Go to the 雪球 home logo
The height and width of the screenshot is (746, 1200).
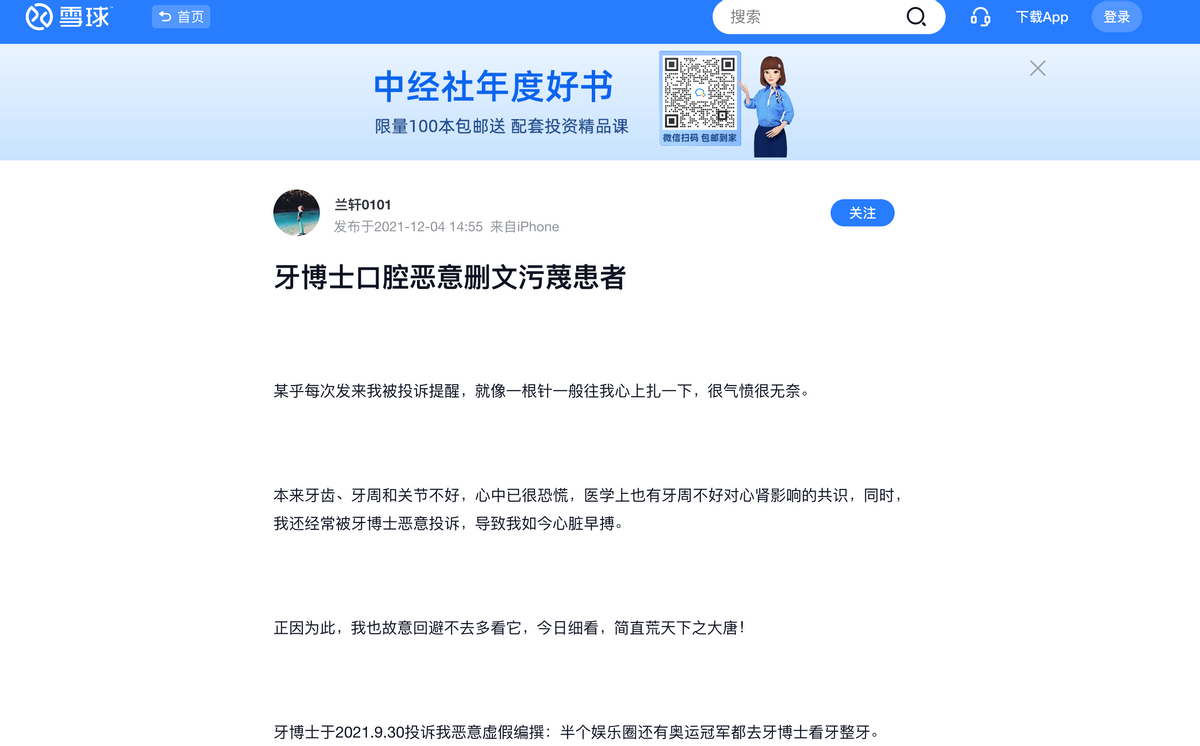(x=68, y=17)
